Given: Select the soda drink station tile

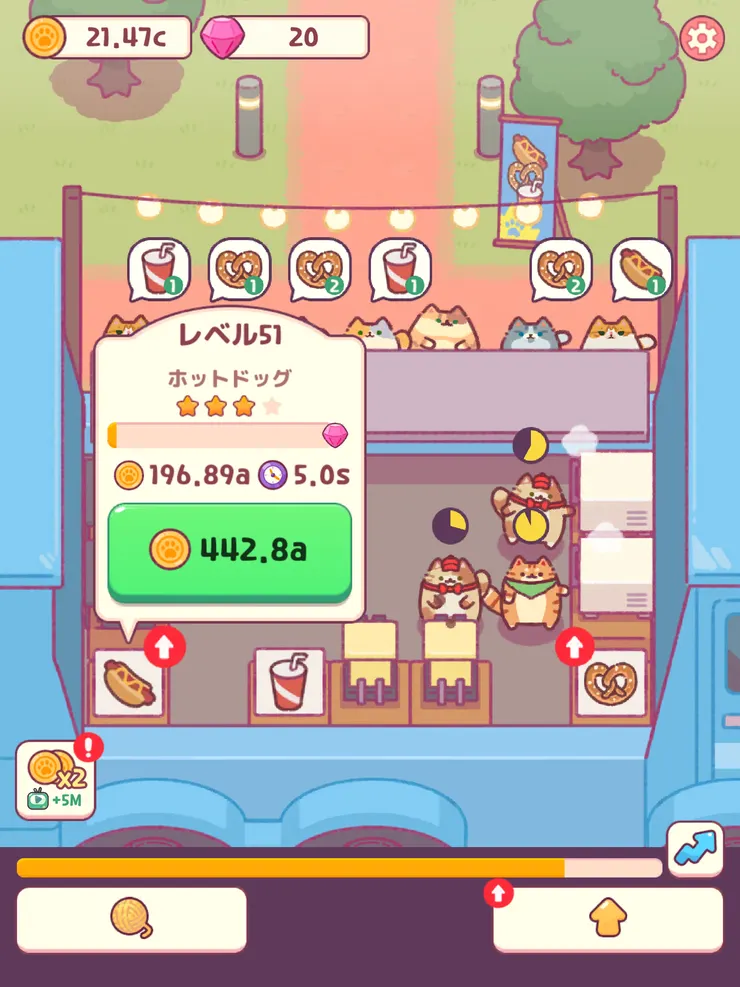Looking at the screenshot, I should coord(289,683).
